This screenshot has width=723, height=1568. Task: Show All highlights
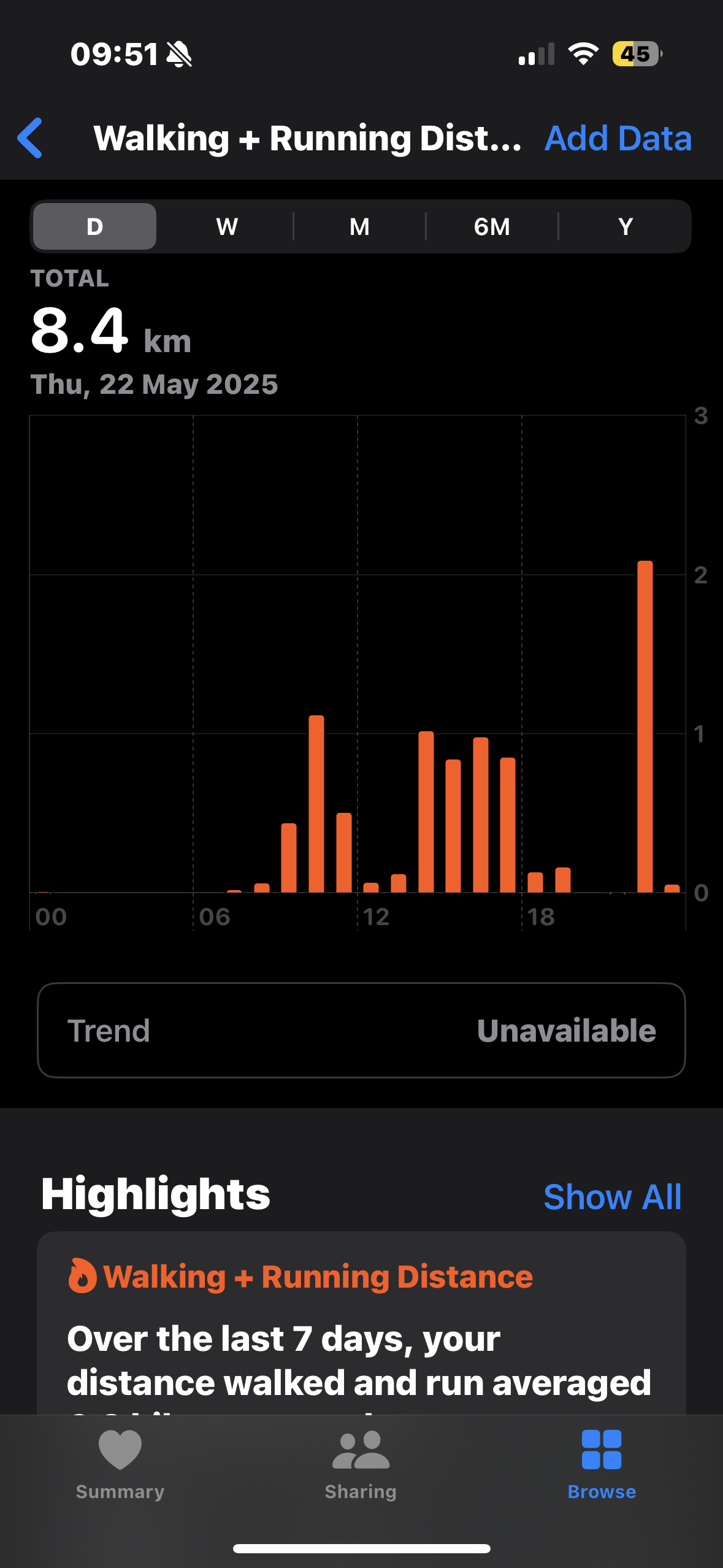point(612,1197)
